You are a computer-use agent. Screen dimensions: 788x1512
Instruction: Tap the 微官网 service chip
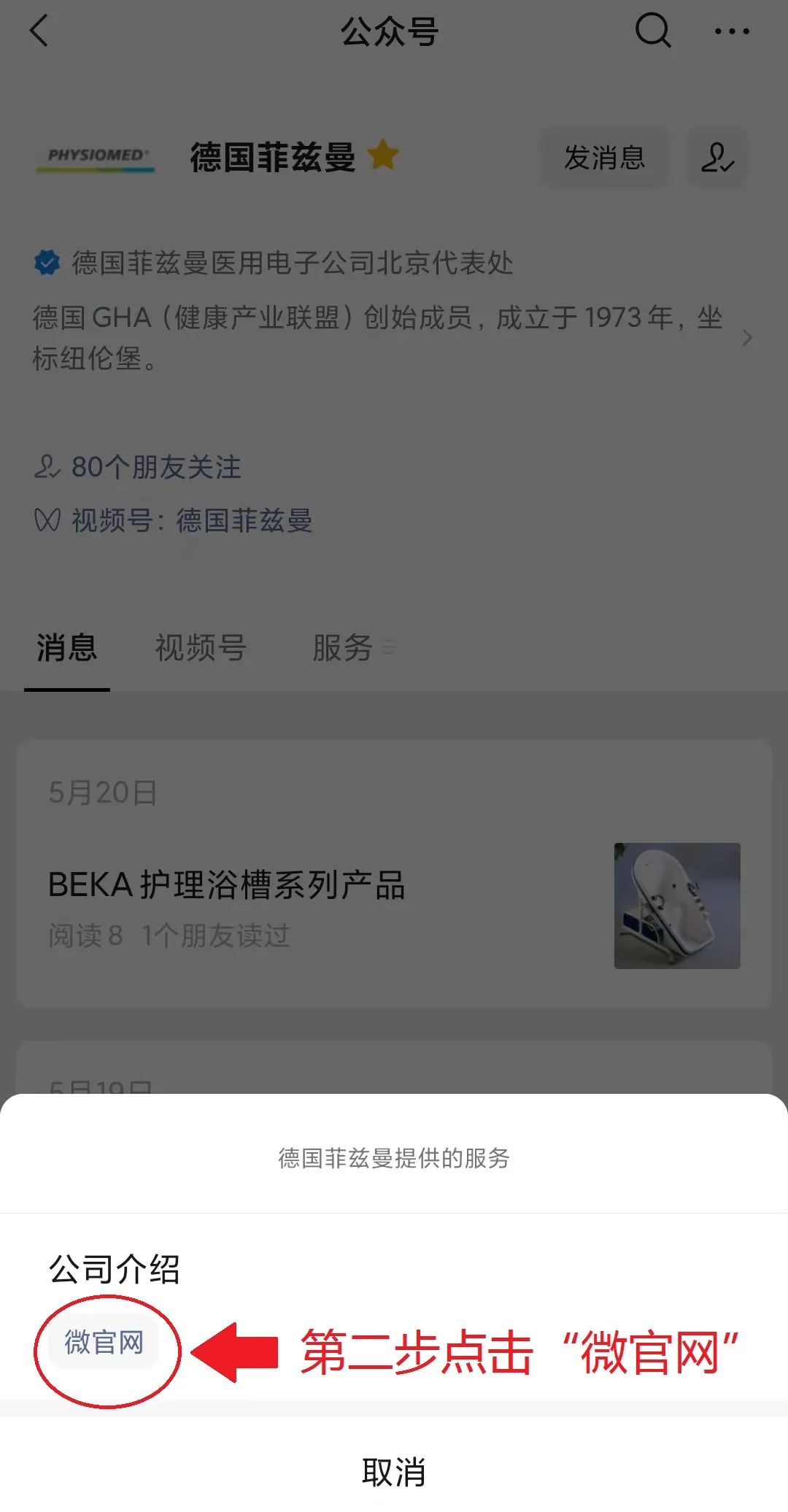104,1343
